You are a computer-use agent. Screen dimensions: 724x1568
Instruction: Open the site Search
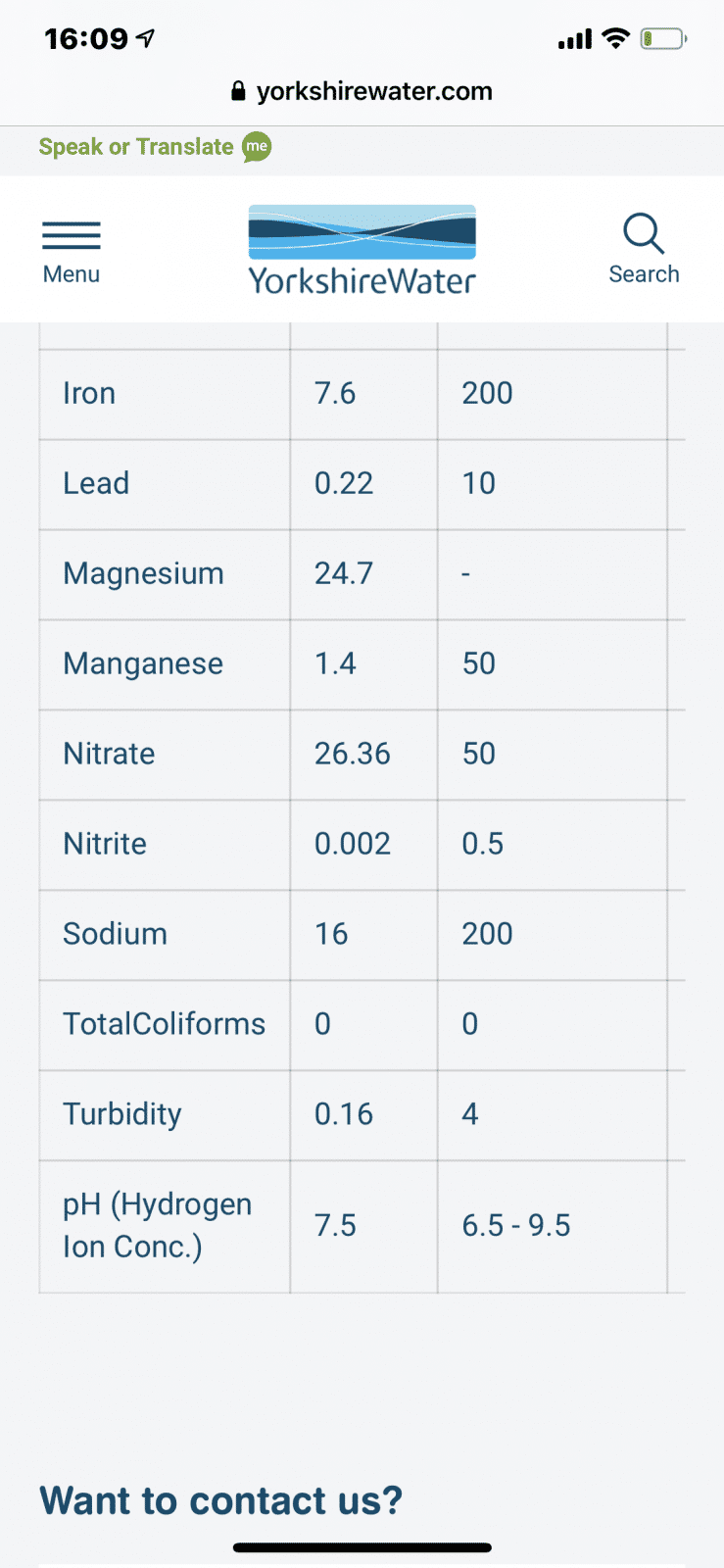(644, 250)
